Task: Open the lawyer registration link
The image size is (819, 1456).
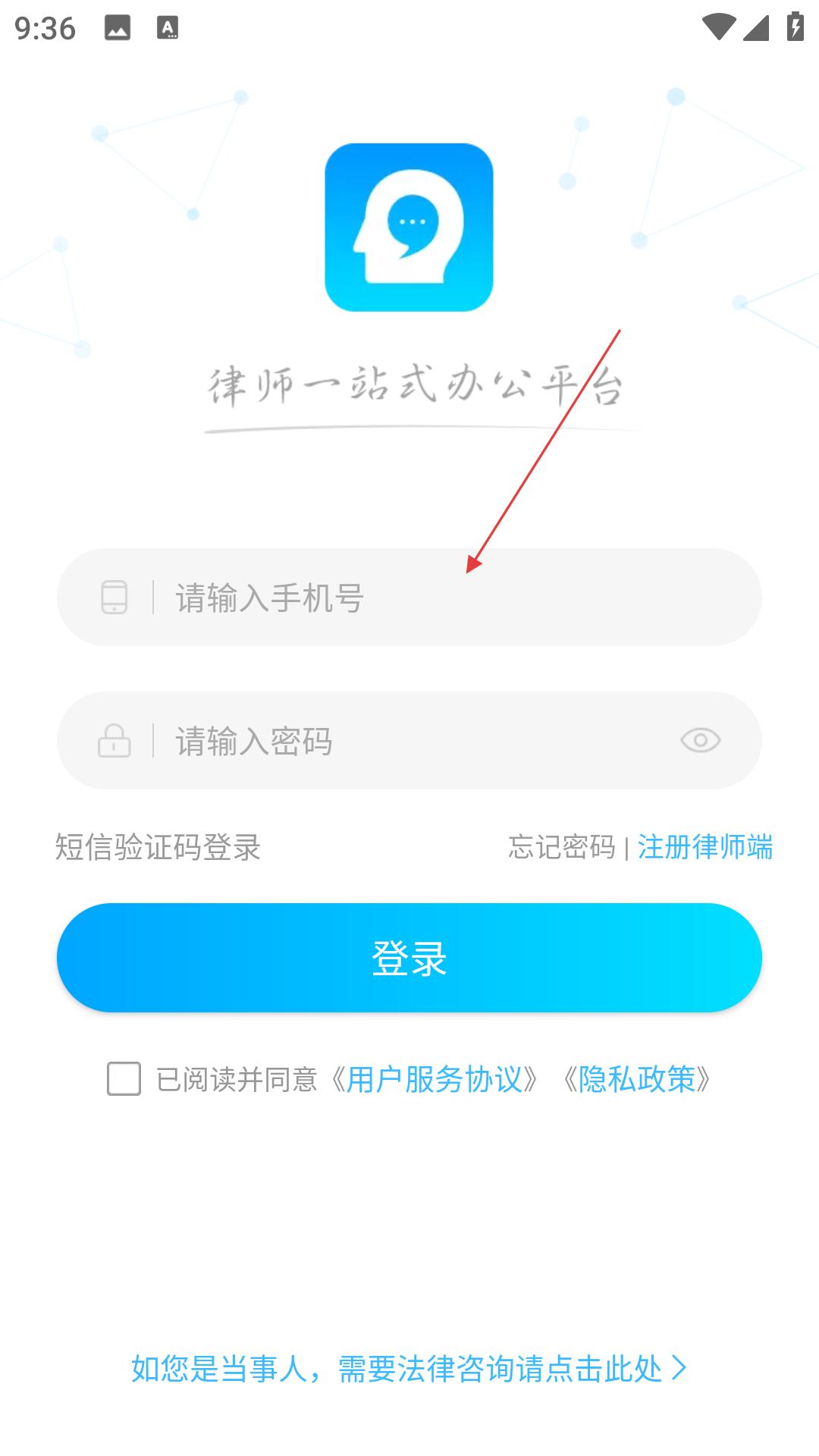Action: tap(705, 847)
